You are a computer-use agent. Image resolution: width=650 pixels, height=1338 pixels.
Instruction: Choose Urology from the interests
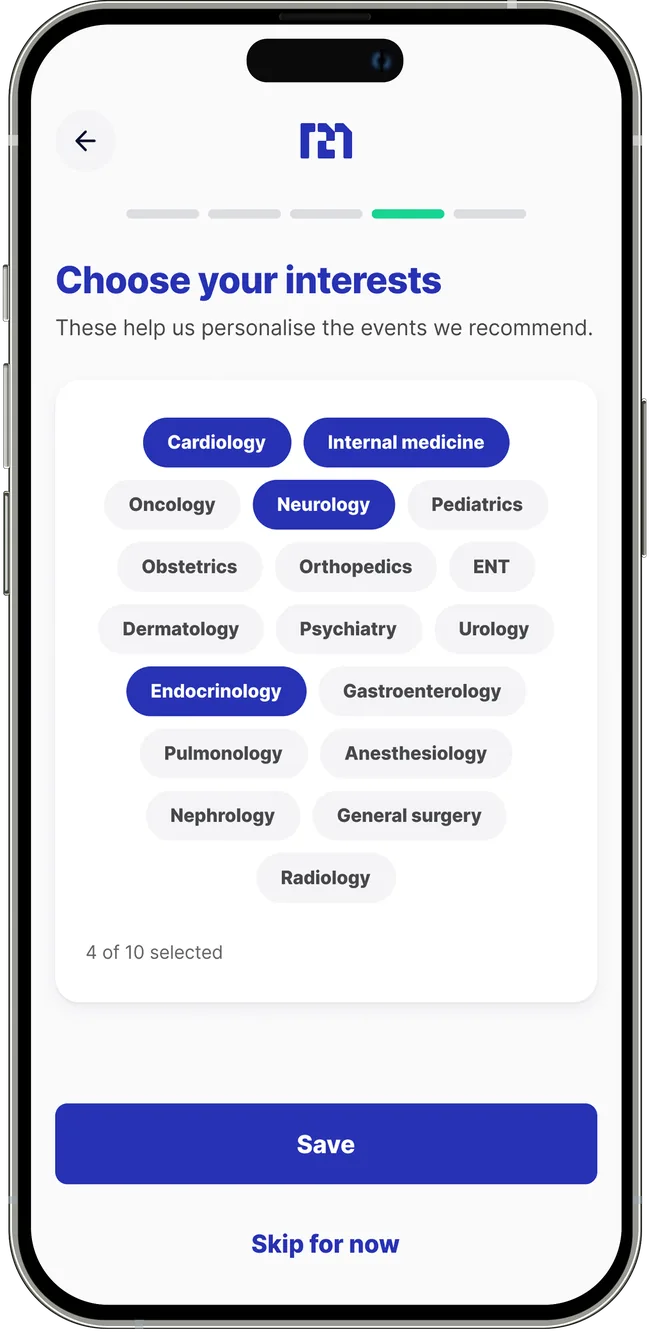[x=494, y=629]
